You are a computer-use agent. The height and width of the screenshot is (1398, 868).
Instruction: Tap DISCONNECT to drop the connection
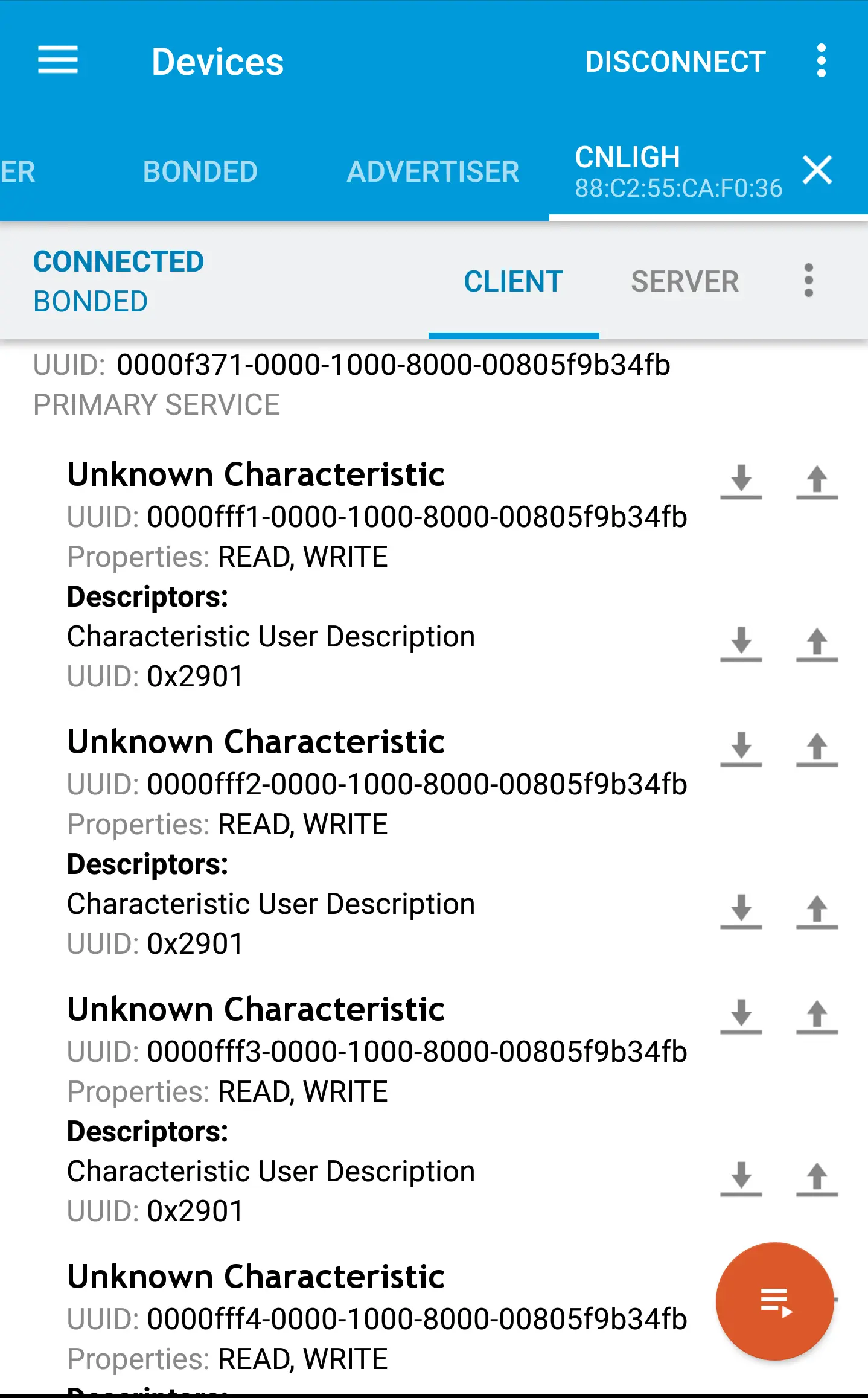point(674,60)
